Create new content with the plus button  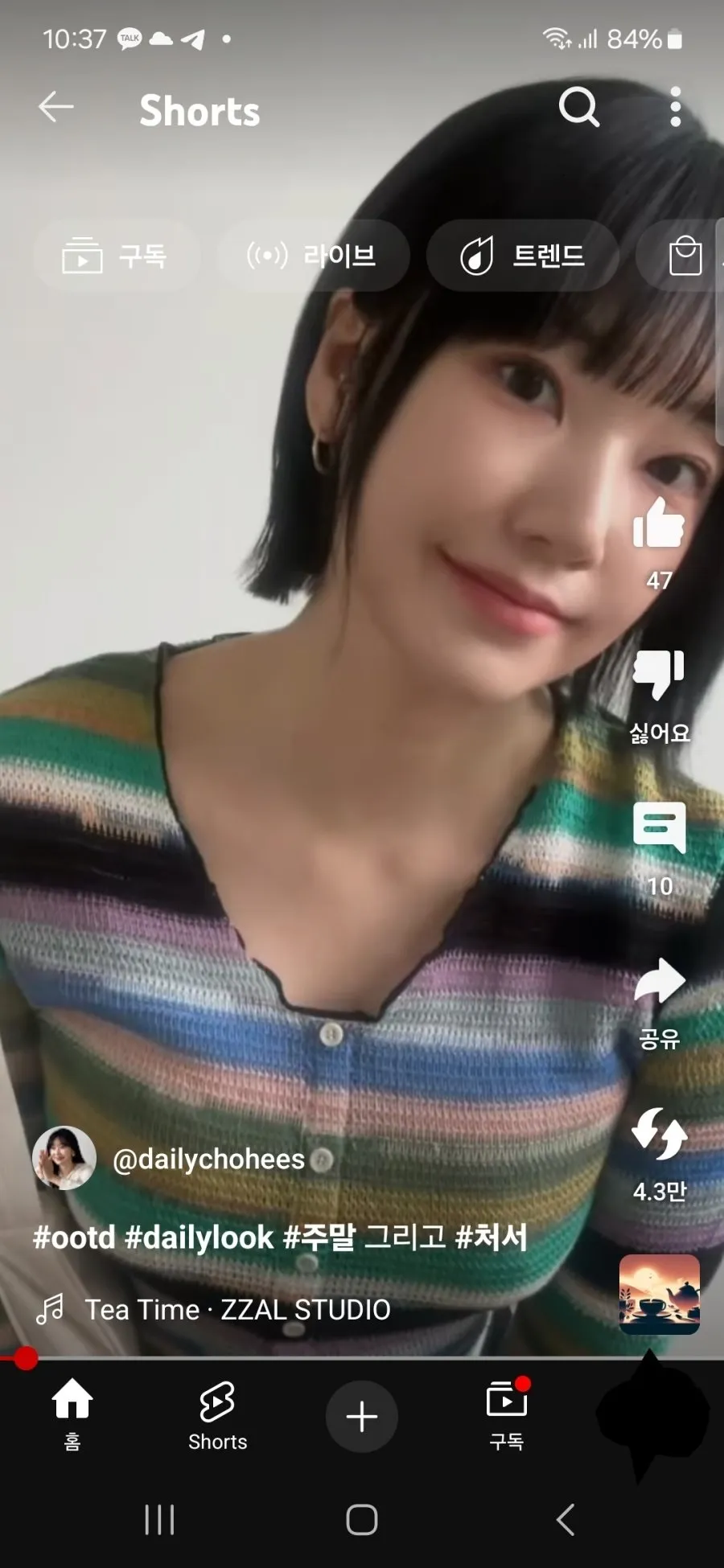(362, 1416)
